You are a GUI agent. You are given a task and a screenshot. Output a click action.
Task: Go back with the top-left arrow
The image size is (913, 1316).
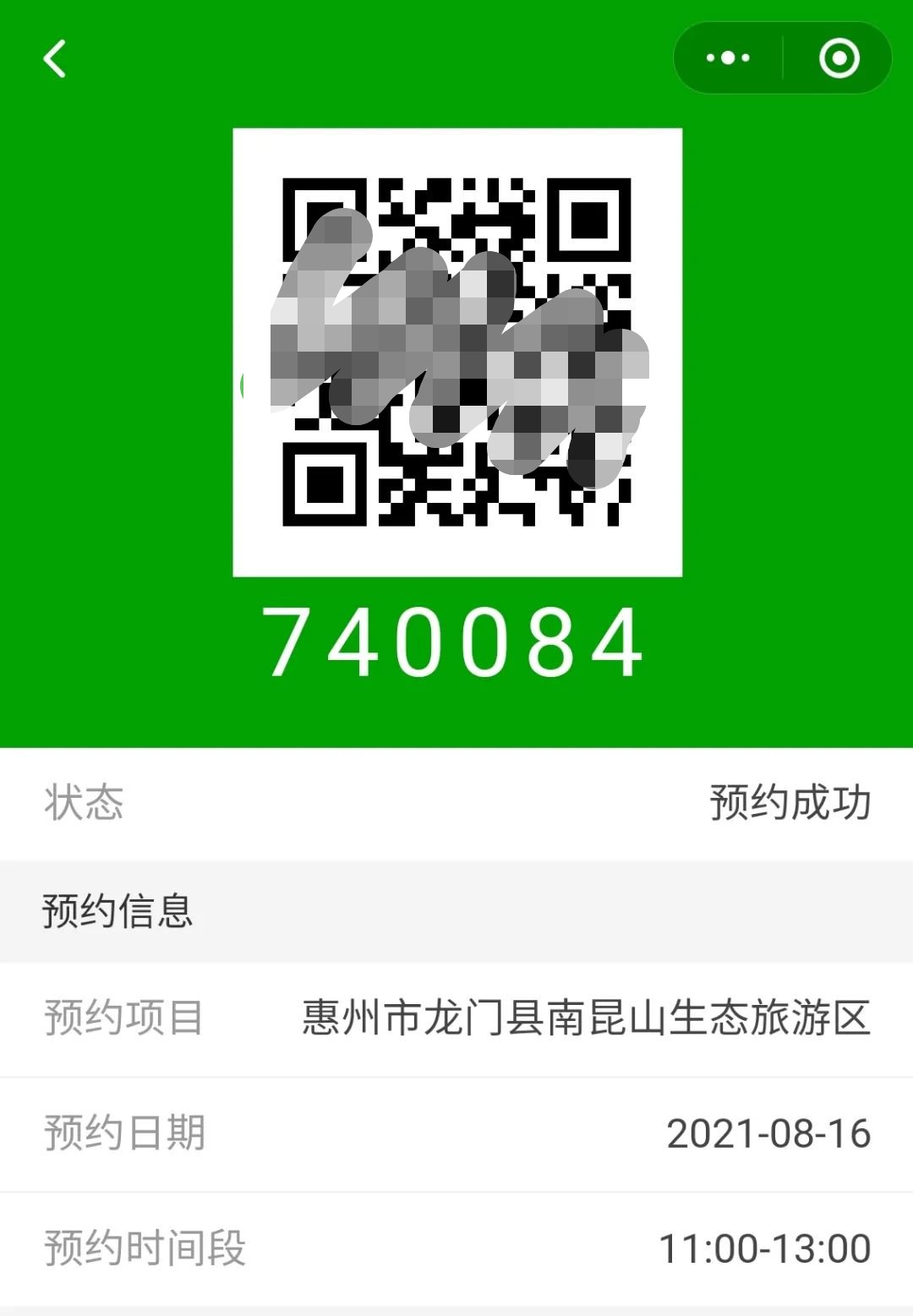click(55, 59)
